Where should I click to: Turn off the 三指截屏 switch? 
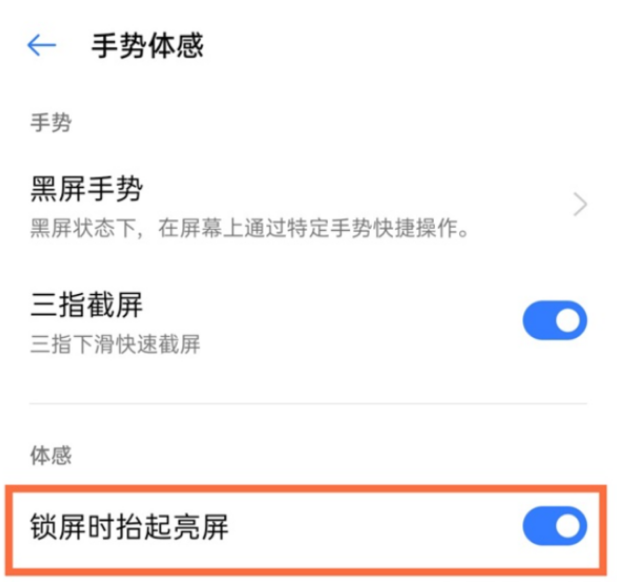(x=554, y=322)
